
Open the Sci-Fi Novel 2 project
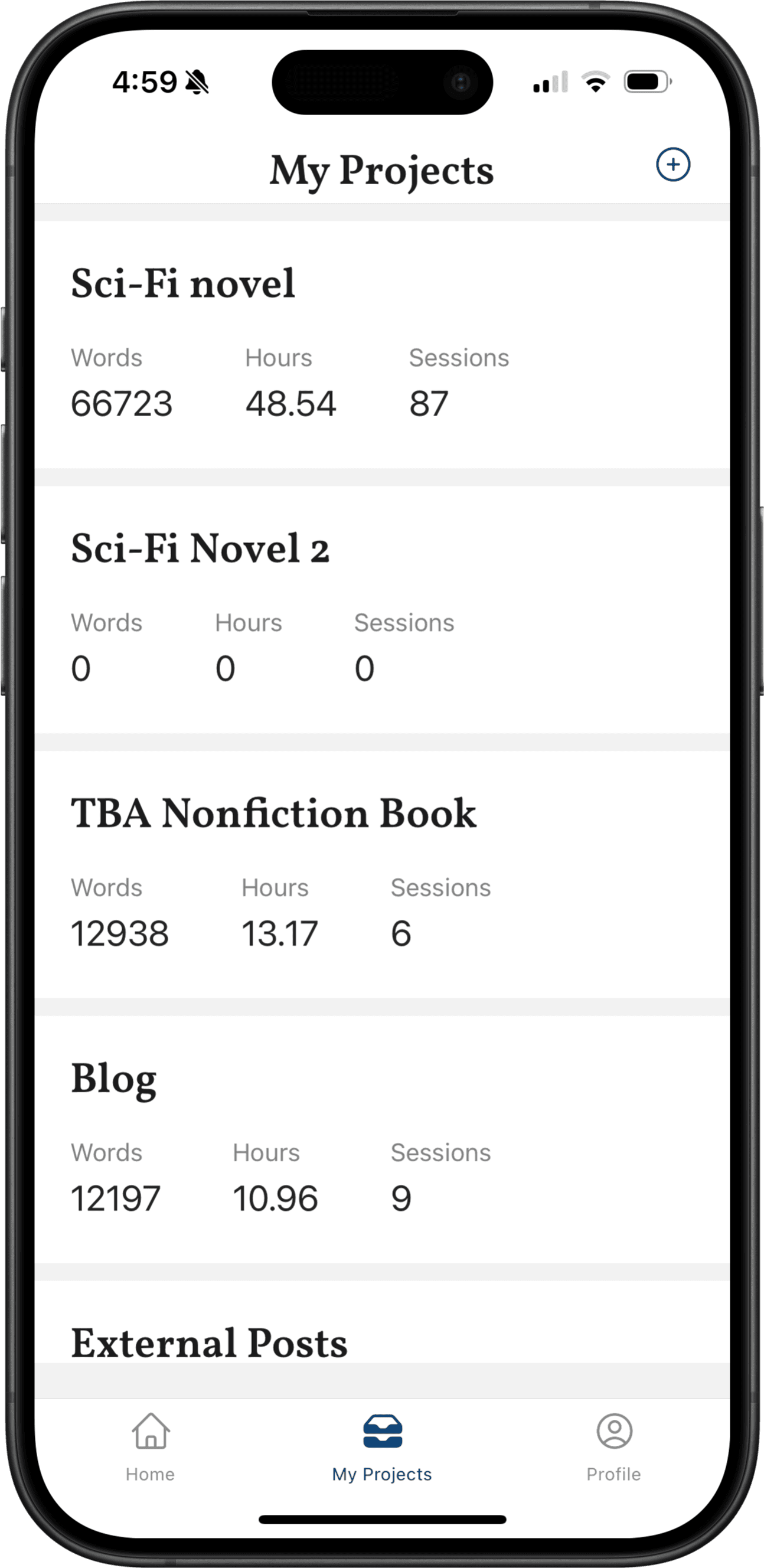point(381,609)
